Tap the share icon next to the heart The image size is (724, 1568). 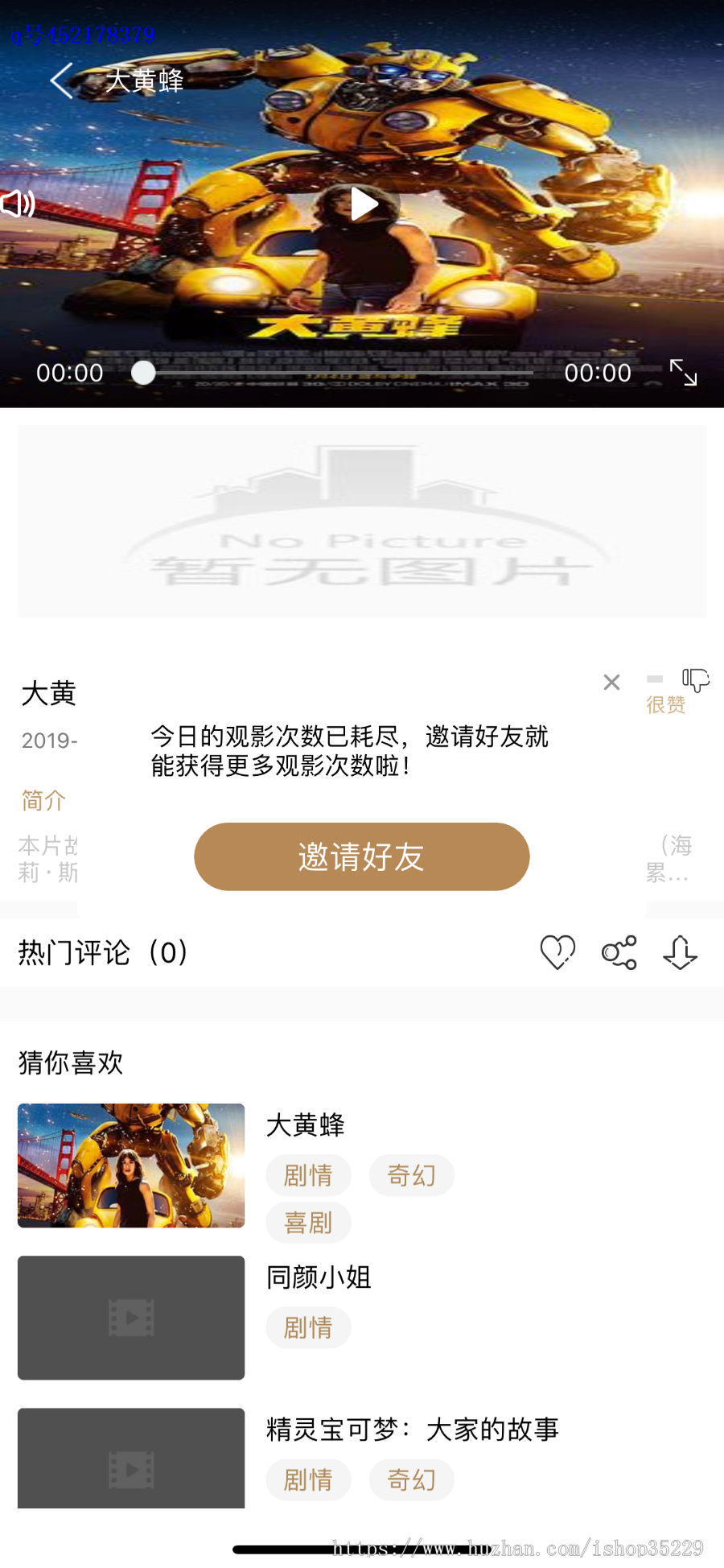click(618, 951)
